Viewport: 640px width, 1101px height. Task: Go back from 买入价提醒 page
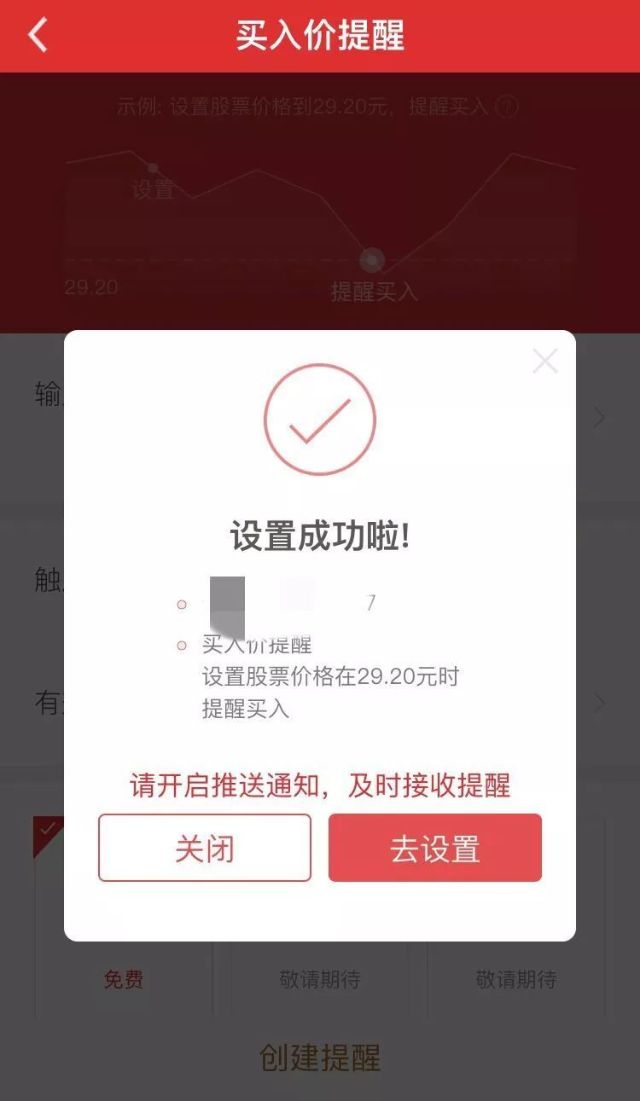pos(37,35)
